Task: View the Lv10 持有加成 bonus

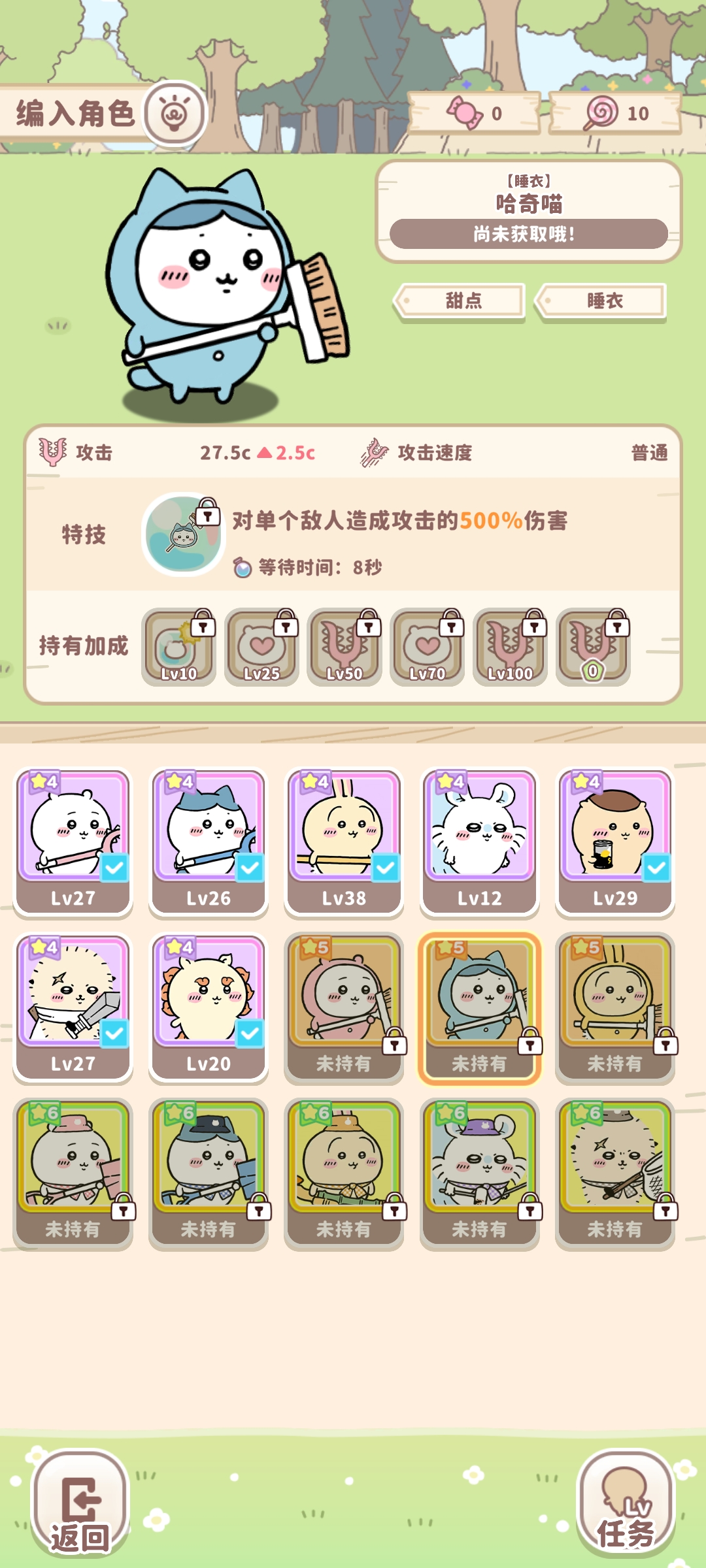Action: (x=178, y=647)
